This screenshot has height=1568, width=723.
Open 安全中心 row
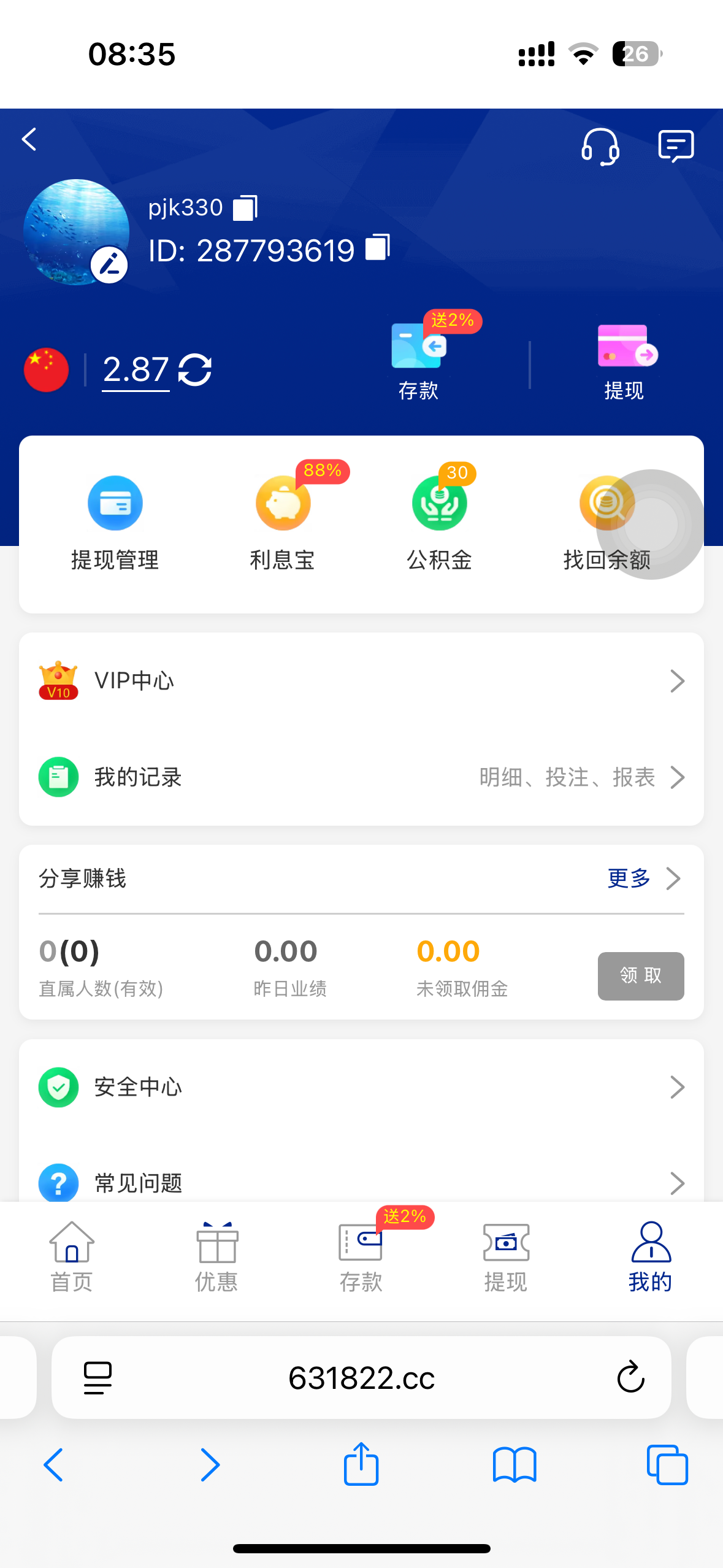pos(361,1087)
